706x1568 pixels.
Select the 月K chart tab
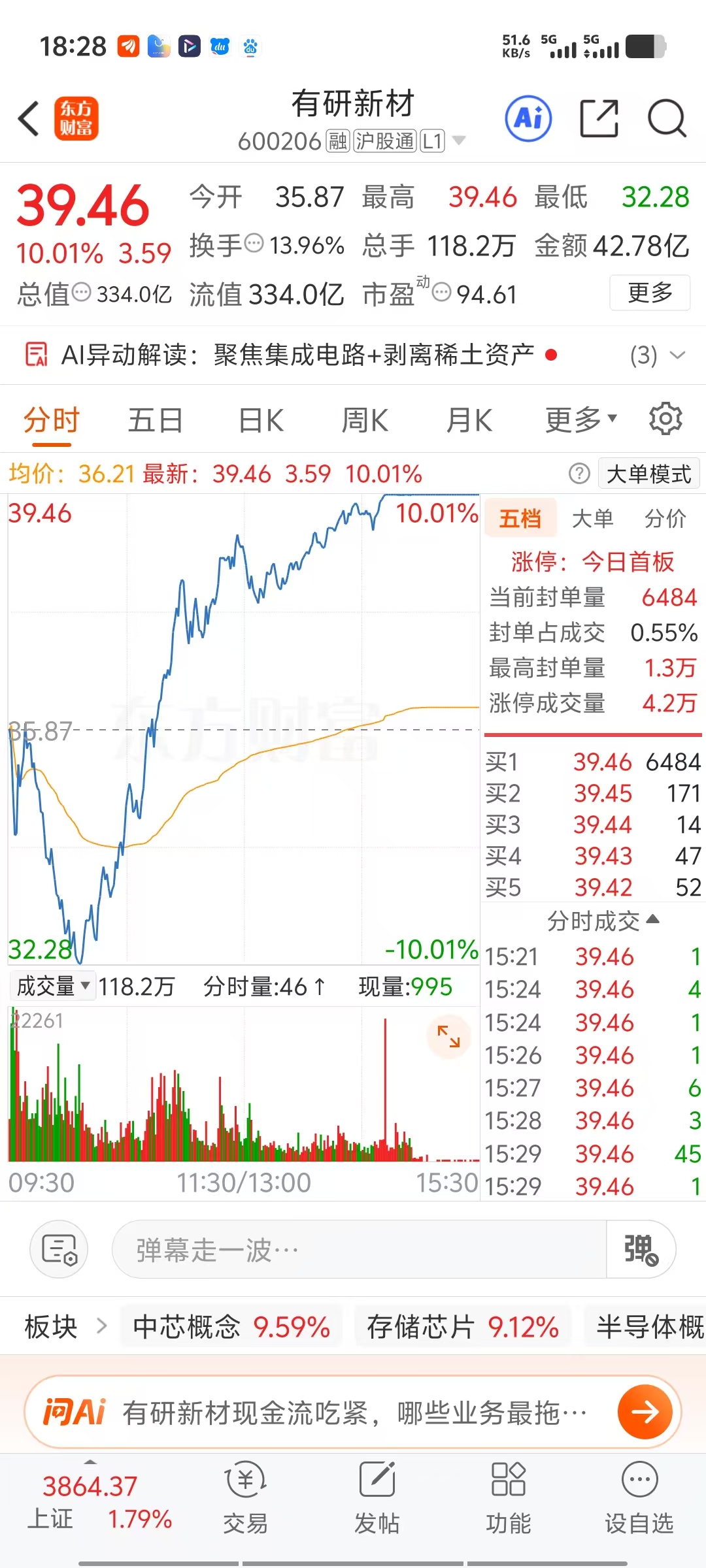469,420
